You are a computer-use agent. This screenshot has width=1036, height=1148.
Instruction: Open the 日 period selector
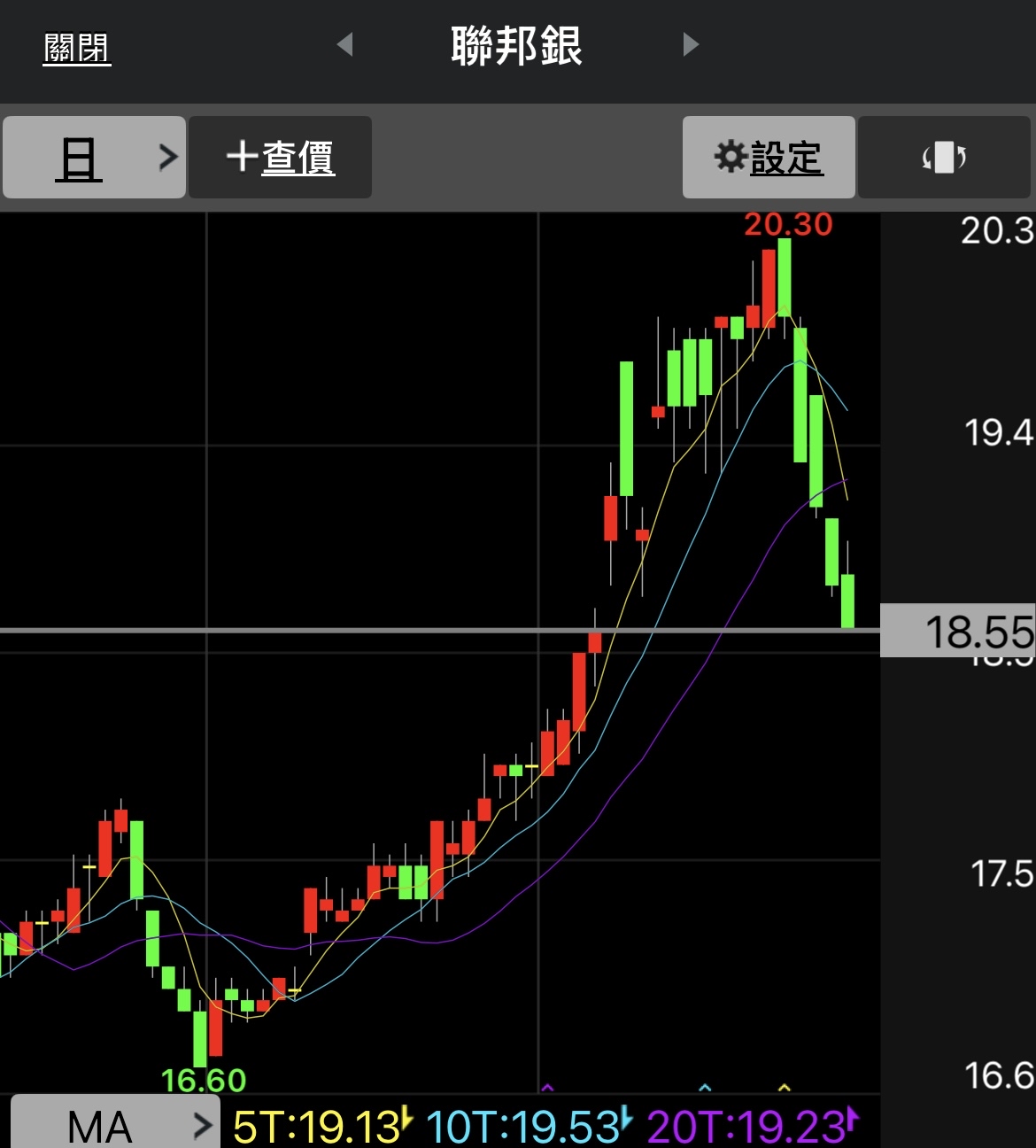click(94, 158)
